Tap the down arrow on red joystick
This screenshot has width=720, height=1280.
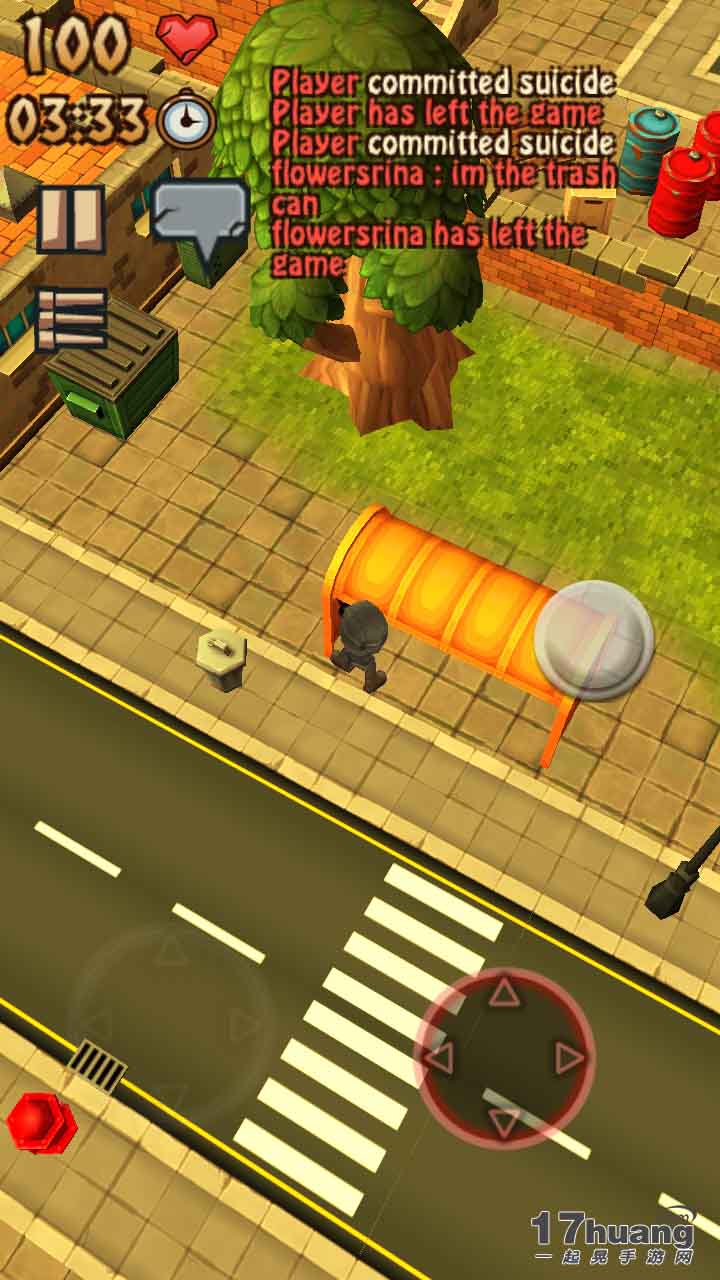504,1122
